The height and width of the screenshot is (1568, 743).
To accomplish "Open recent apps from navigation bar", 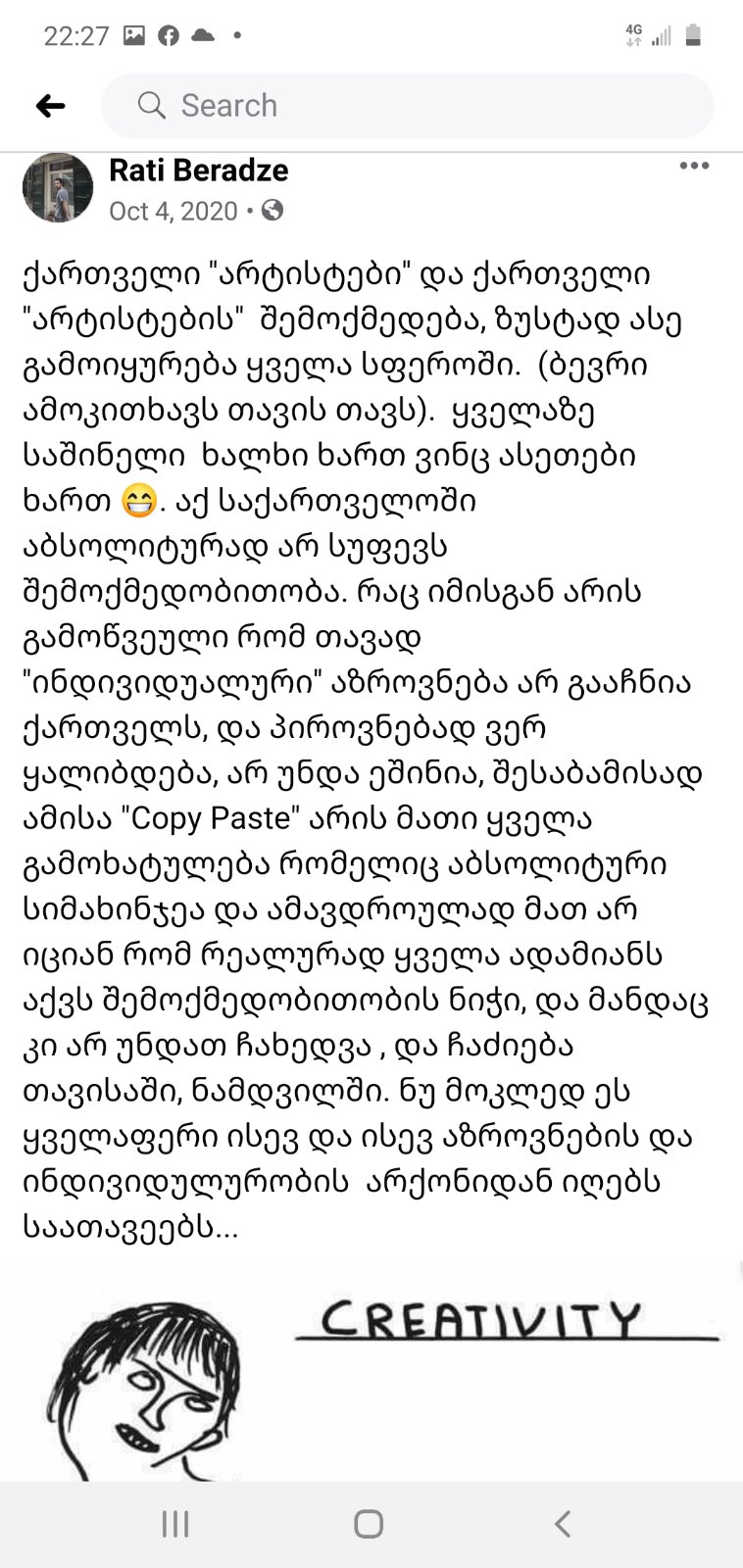I will [x=175, y=1524].
